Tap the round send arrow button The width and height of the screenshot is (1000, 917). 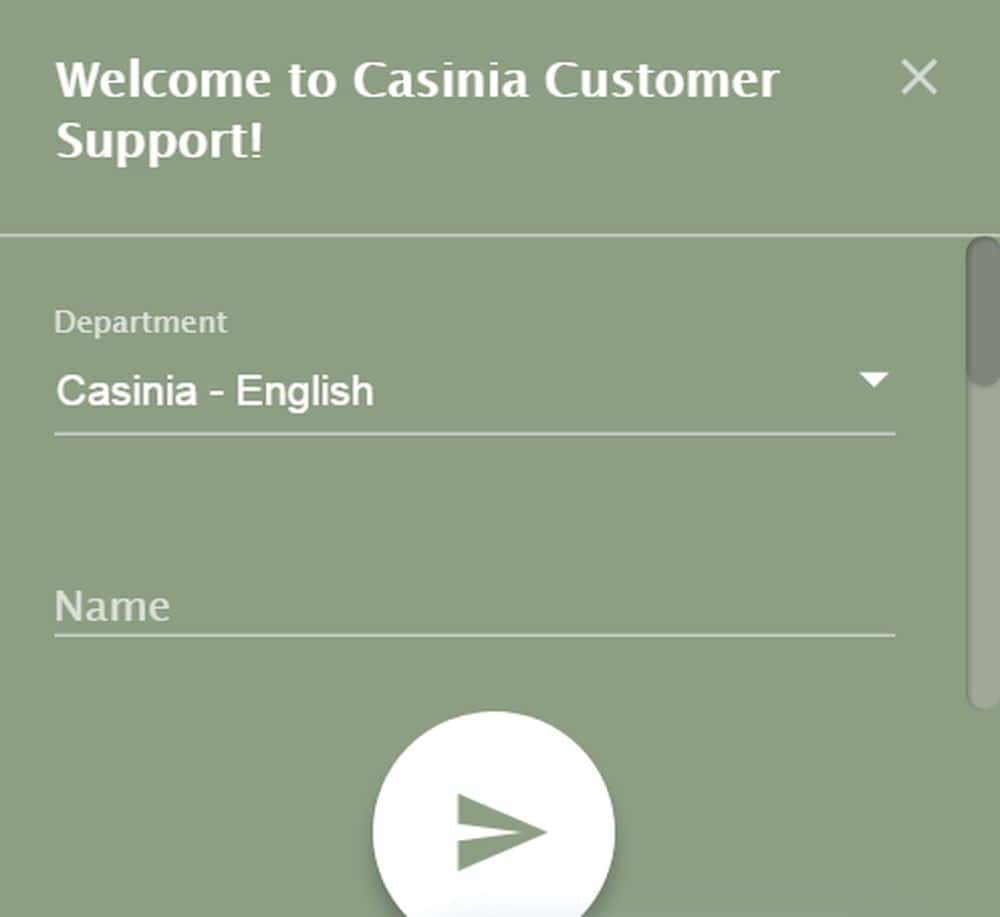click(x=494, y=830)
